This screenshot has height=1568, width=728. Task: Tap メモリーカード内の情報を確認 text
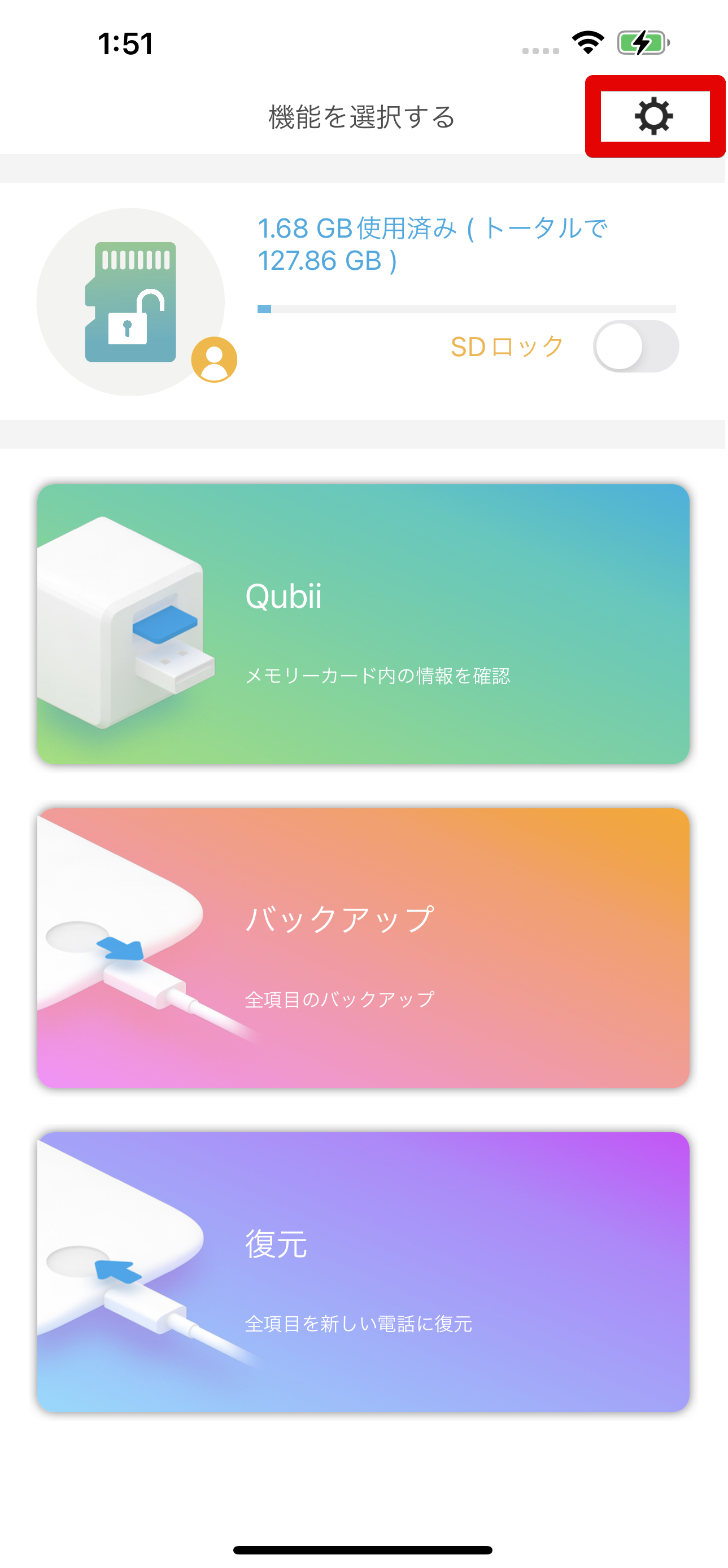[x=379, y=676]
